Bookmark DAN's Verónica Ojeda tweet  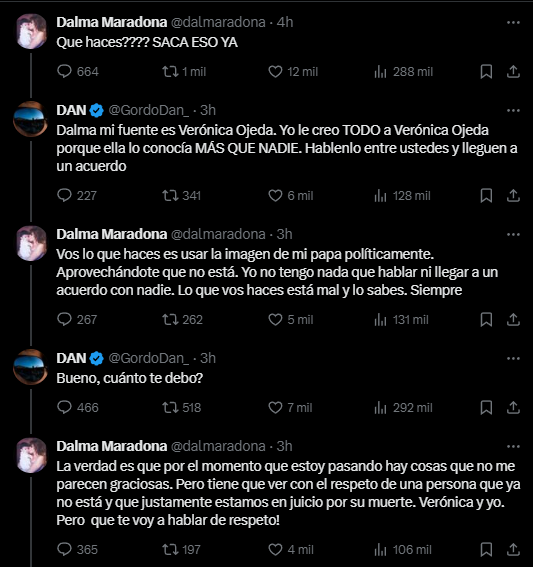coord(486,196)
